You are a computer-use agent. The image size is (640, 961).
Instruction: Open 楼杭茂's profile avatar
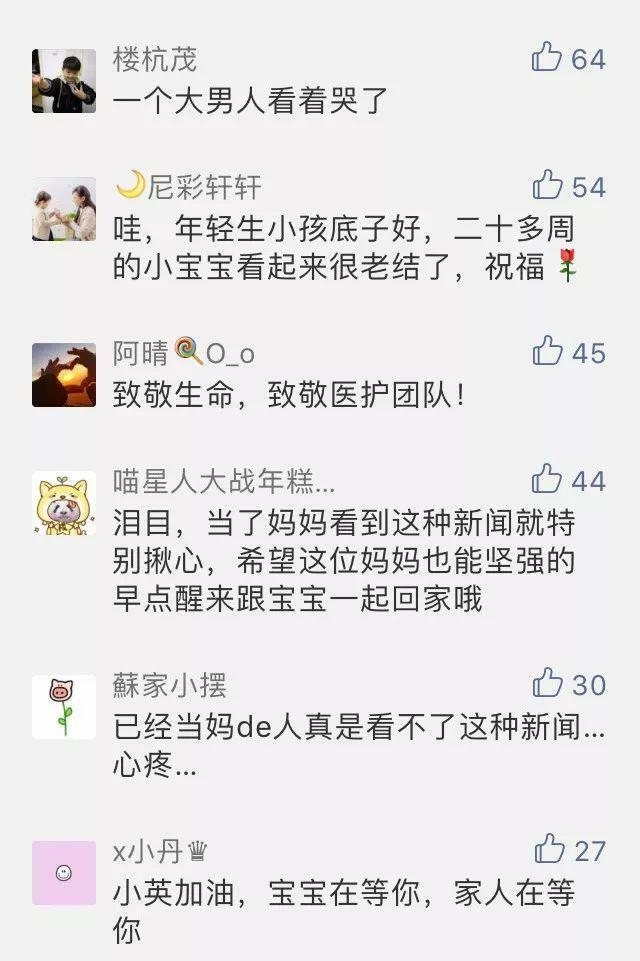pyautogui.click(x=64, y=81)
